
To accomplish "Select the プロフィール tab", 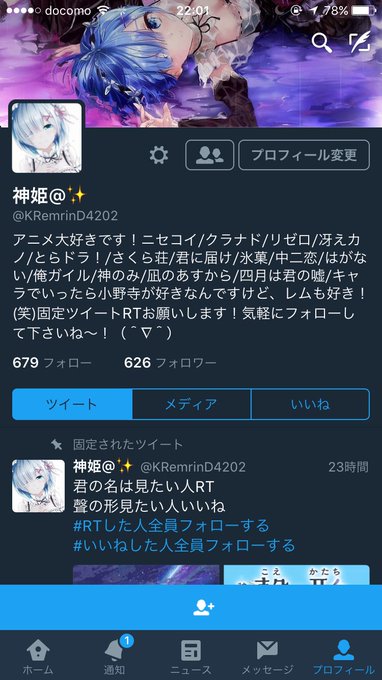I will (x=344, y=657).
